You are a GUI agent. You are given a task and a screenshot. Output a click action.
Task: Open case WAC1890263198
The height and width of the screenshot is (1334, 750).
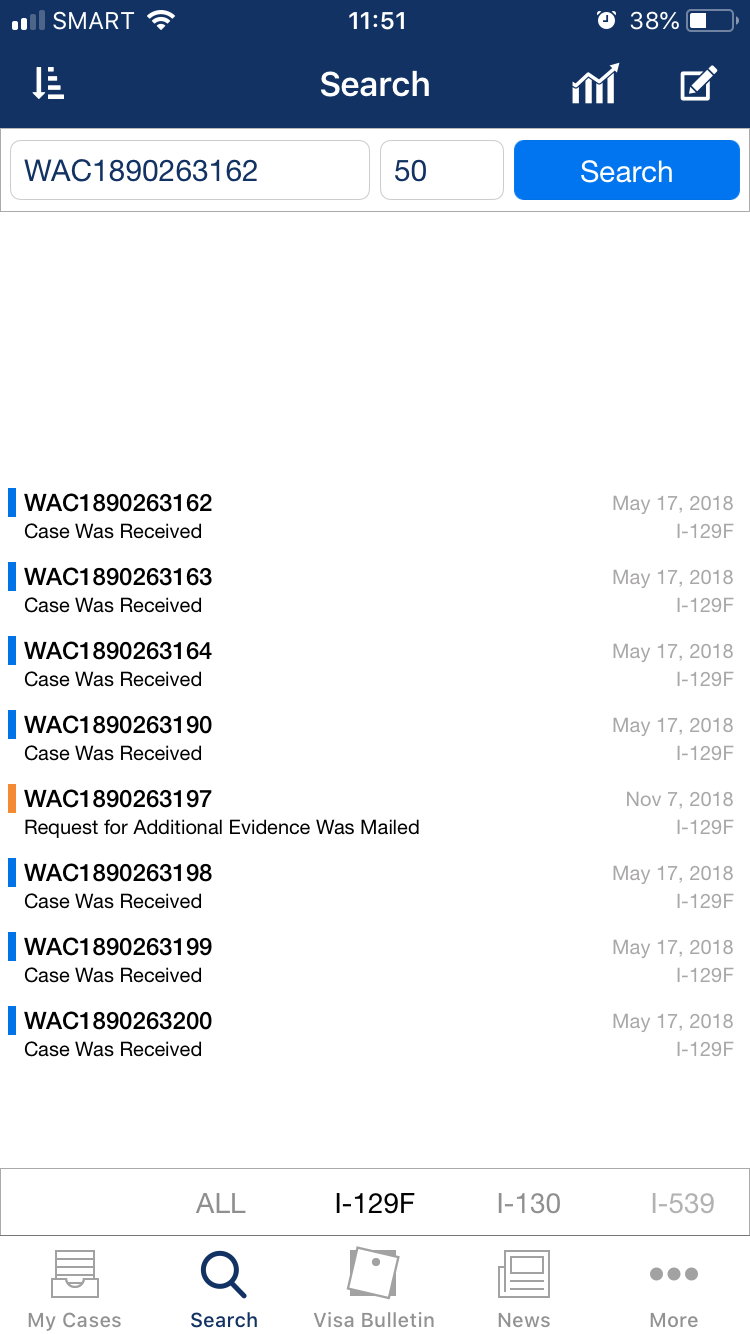coord(375,886)
